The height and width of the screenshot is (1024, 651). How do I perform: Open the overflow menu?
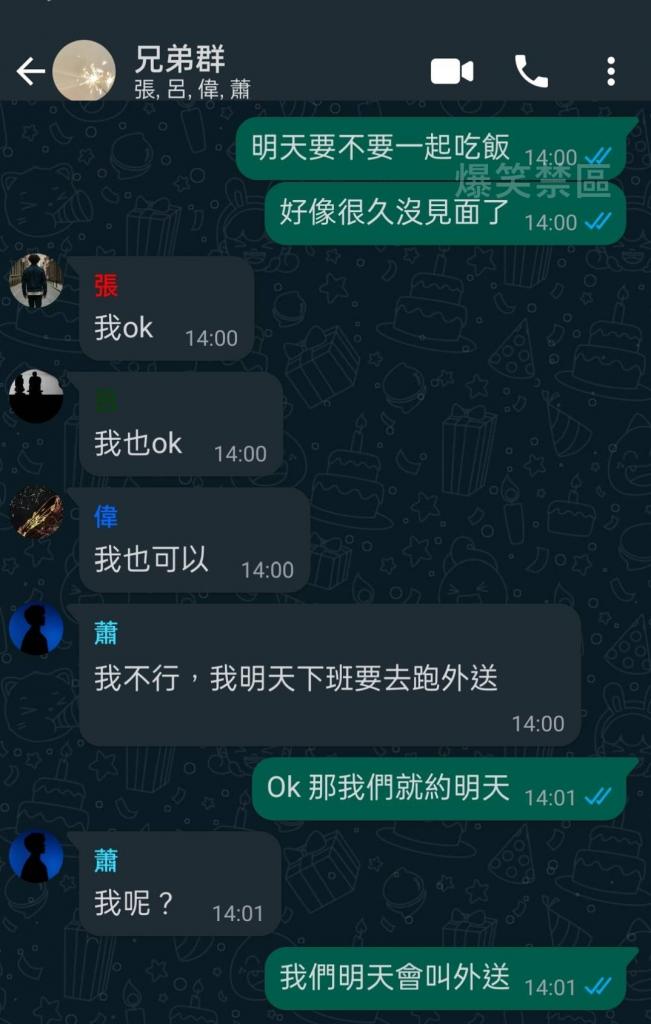point(610,71)
